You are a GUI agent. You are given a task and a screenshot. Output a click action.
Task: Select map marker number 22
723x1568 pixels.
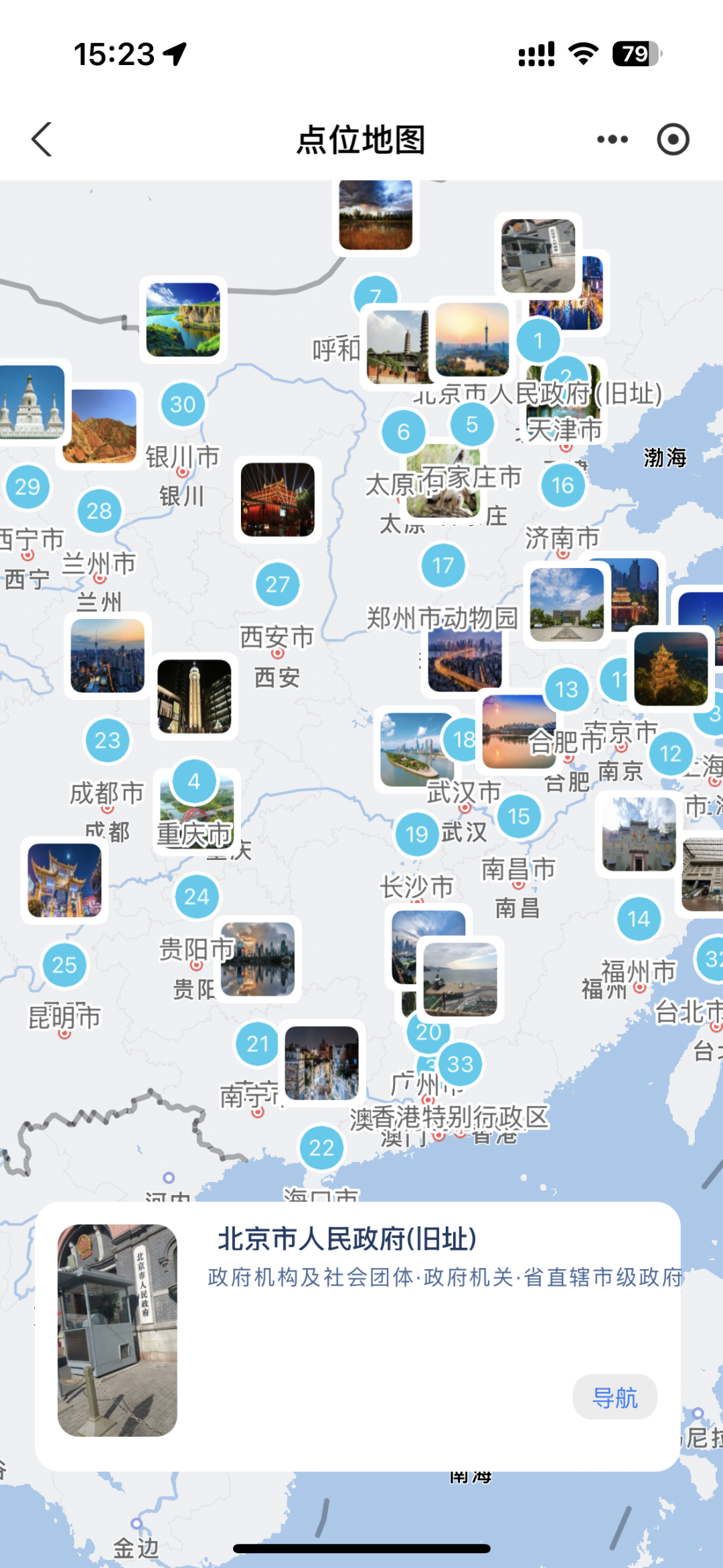pos(321,1148)
